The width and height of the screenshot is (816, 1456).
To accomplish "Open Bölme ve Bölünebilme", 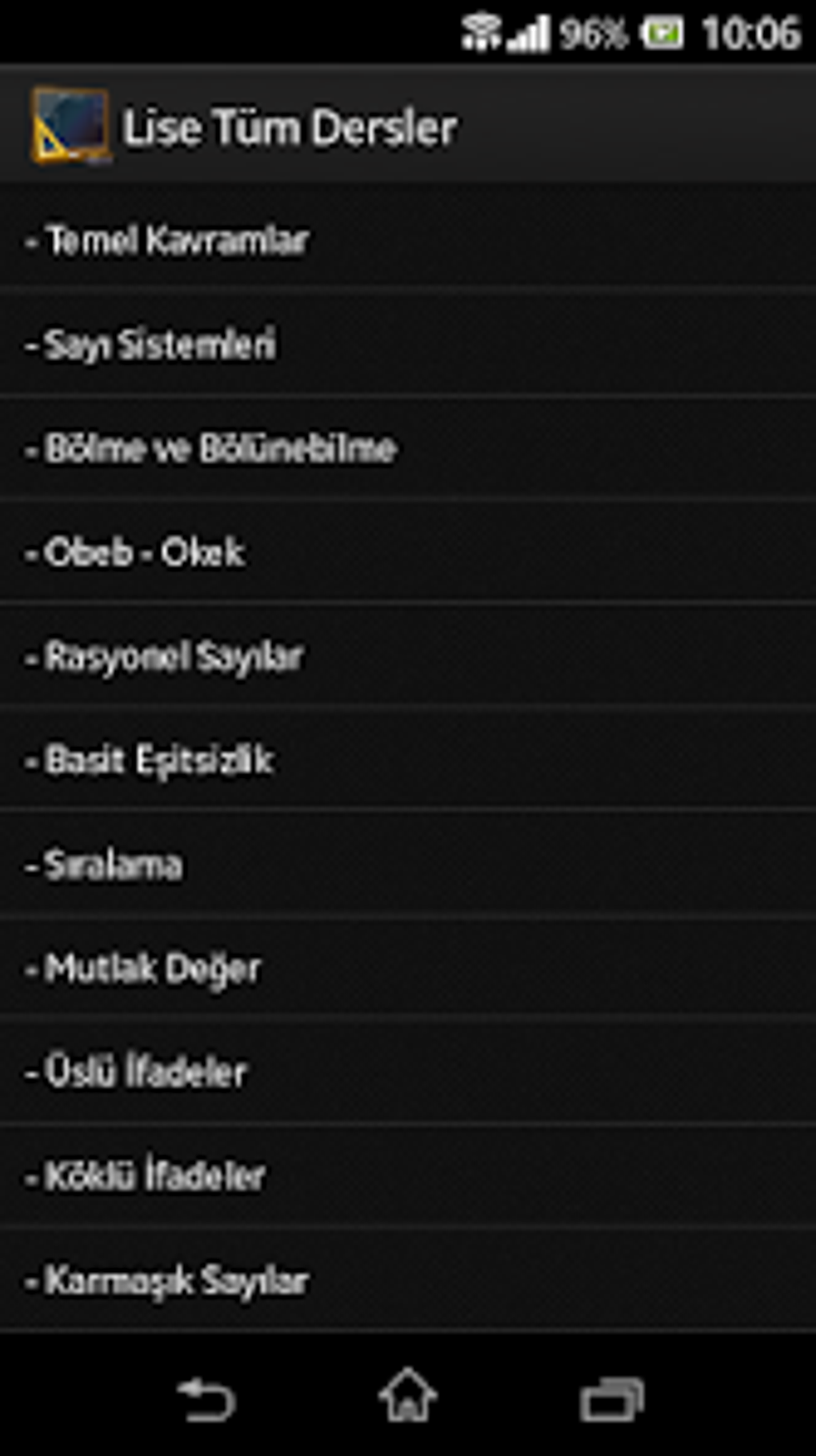I will 408,448.
